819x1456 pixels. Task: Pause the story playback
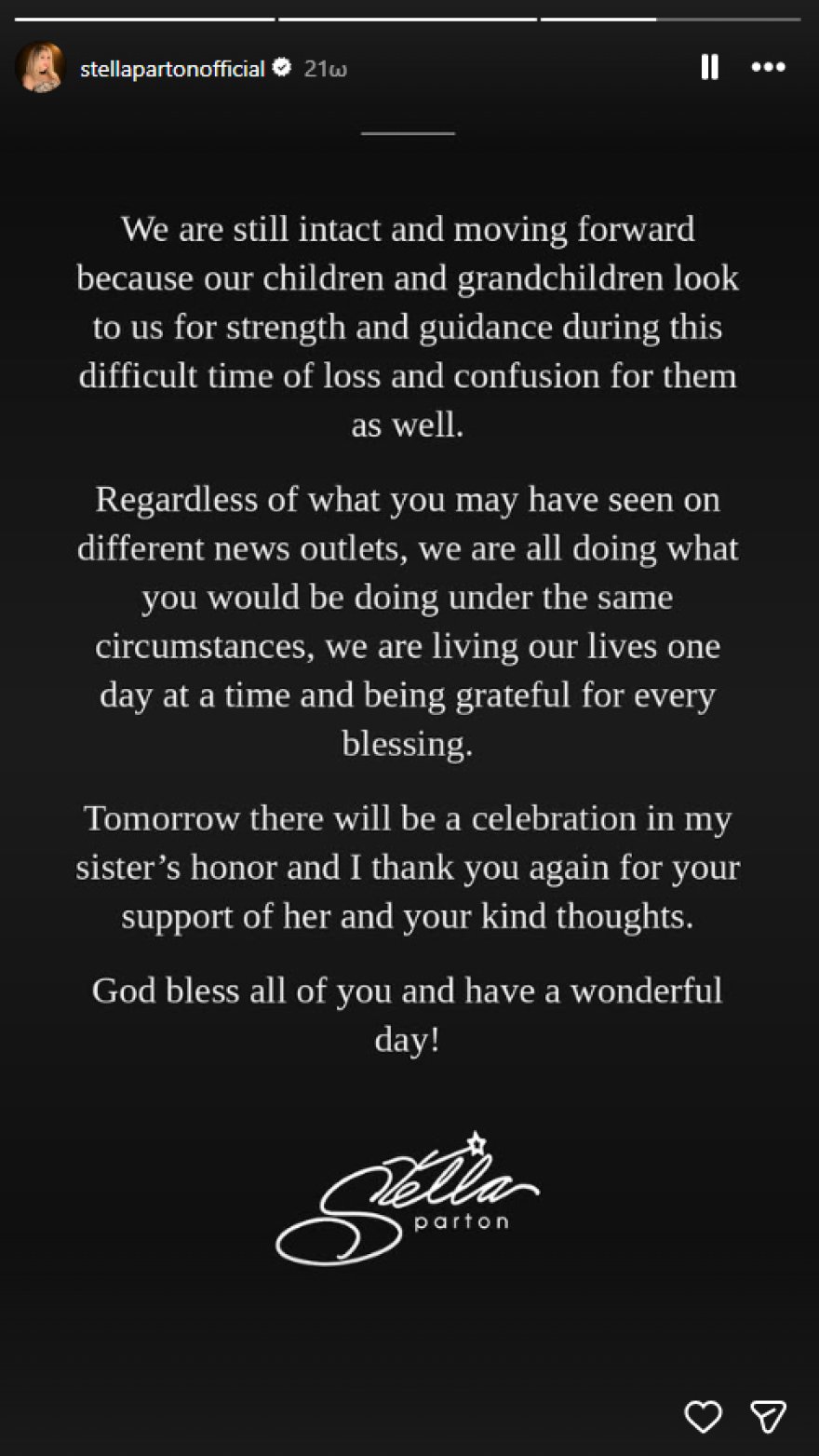(x=709, y=67)
